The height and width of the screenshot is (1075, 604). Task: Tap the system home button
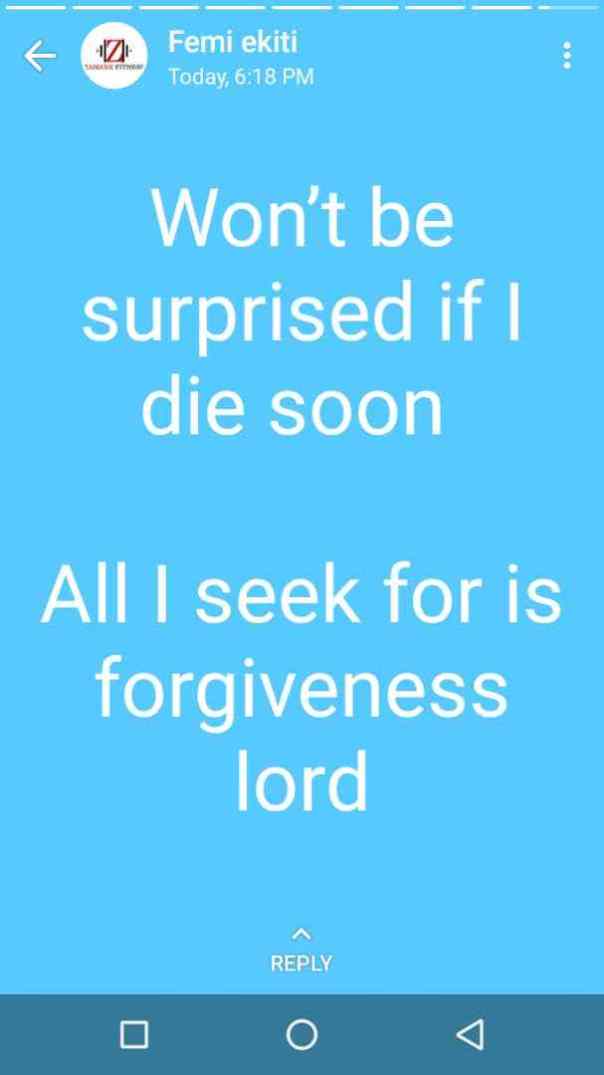(301, 1034)
